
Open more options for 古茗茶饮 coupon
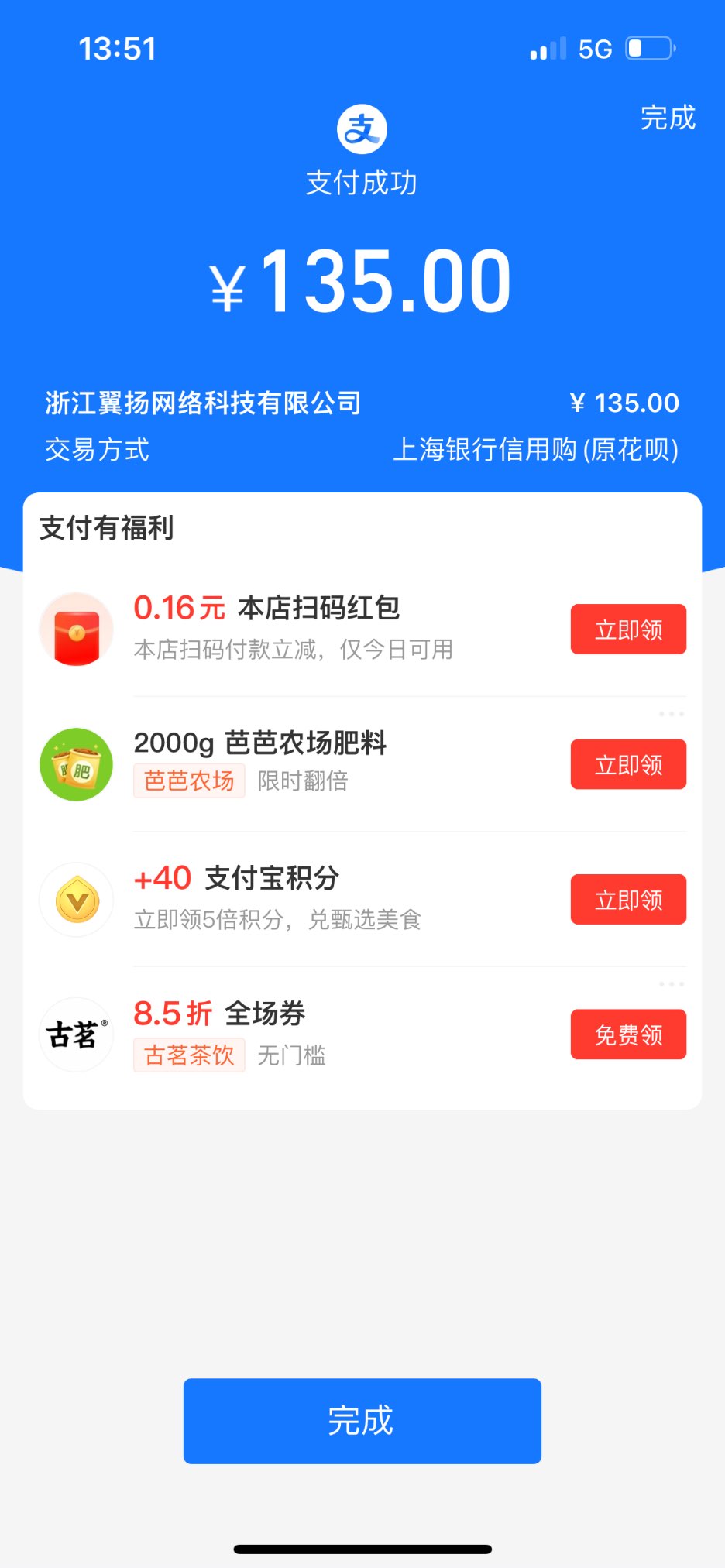click(x=671, y=984)
